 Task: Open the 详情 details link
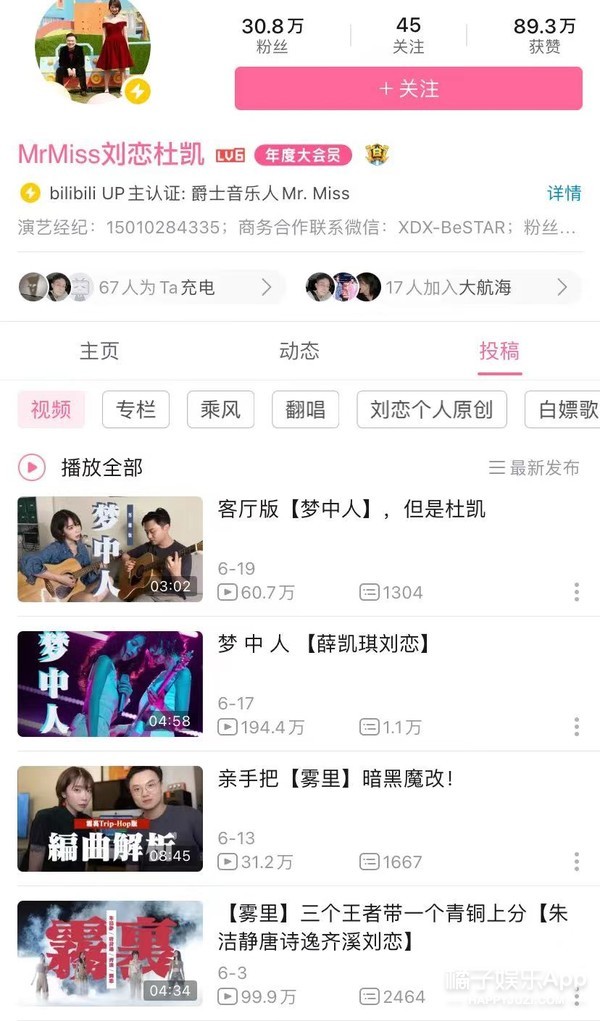(564, 193)
